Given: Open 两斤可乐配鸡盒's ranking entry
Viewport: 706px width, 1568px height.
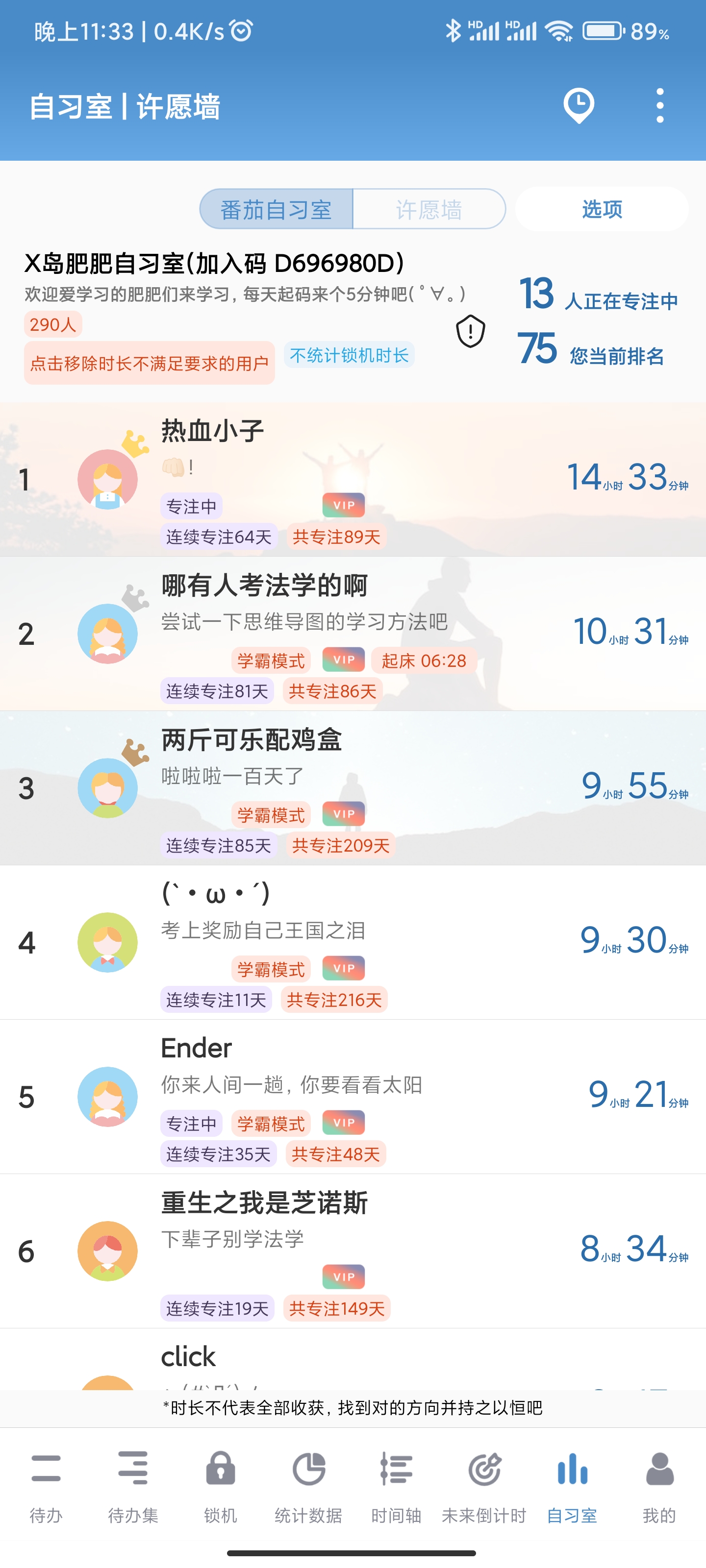Looking at the screenshot, I should [x=353, y=788].
